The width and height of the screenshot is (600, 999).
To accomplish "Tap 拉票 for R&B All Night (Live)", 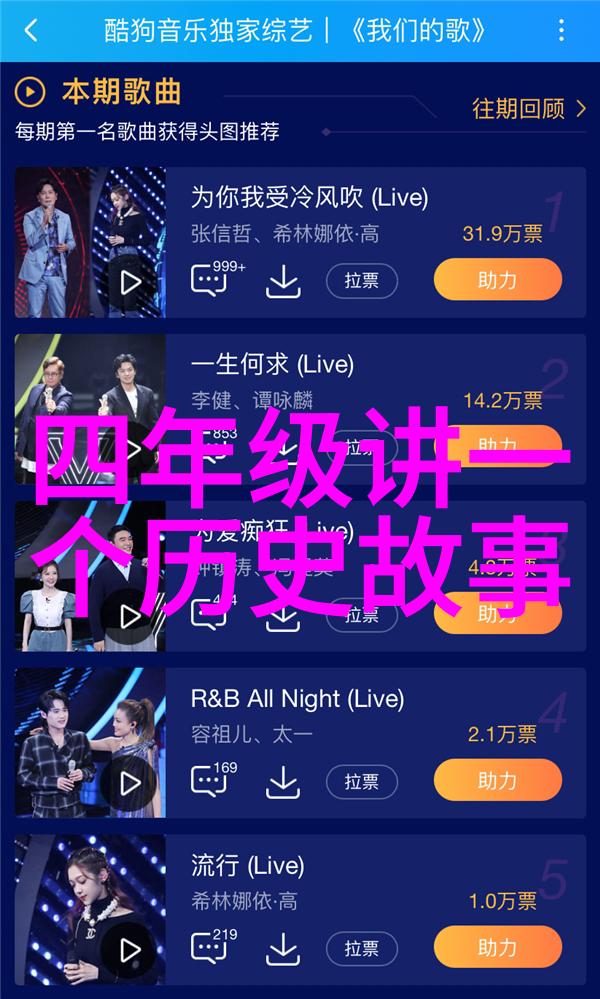I will [x=361, y=781].
